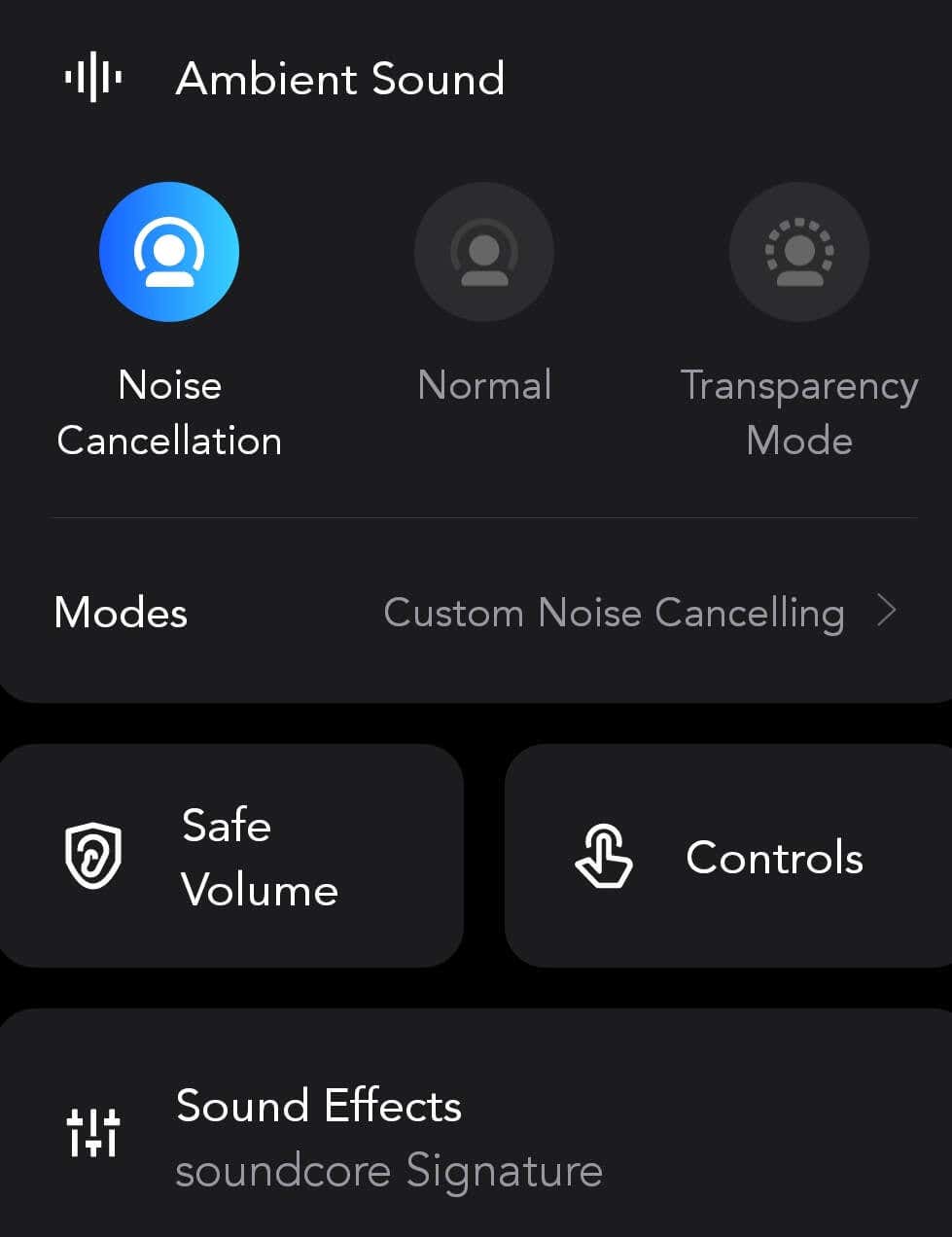Enable Transparency Mode
The image size is (952, 1237).
tap(798, 252)
